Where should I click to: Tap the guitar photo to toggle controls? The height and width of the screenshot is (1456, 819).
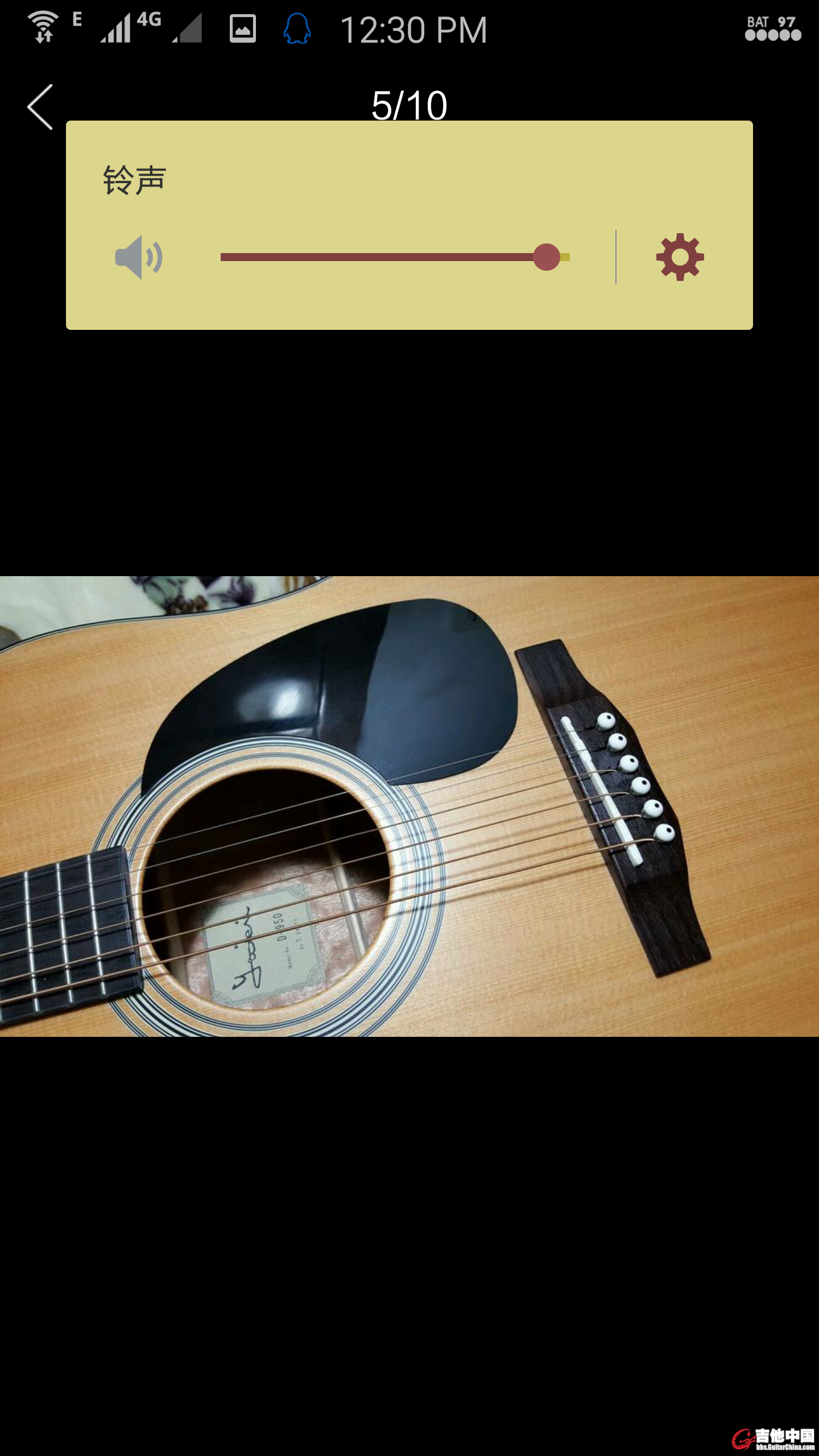[x=409, y=805]
